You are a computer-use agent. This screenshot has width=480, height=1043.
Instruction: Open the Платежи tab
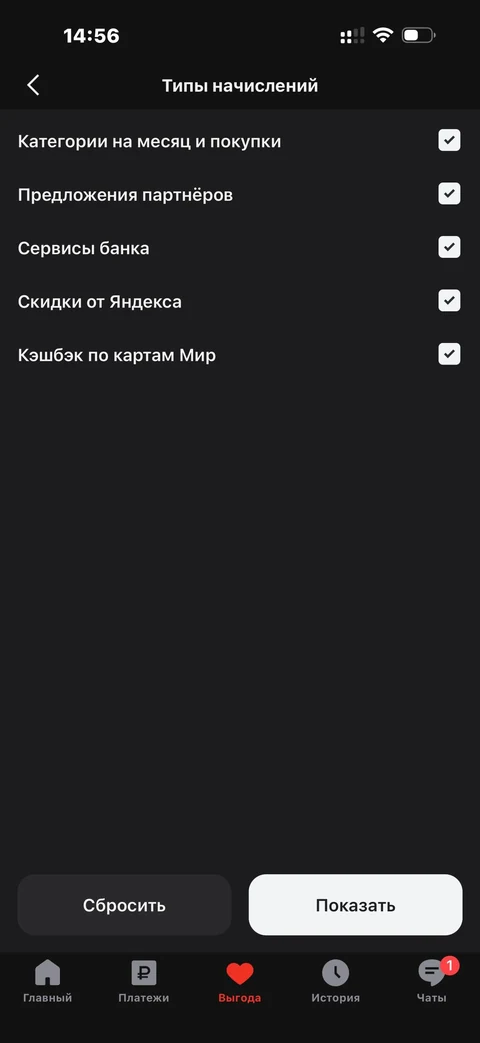click(144, 982)
